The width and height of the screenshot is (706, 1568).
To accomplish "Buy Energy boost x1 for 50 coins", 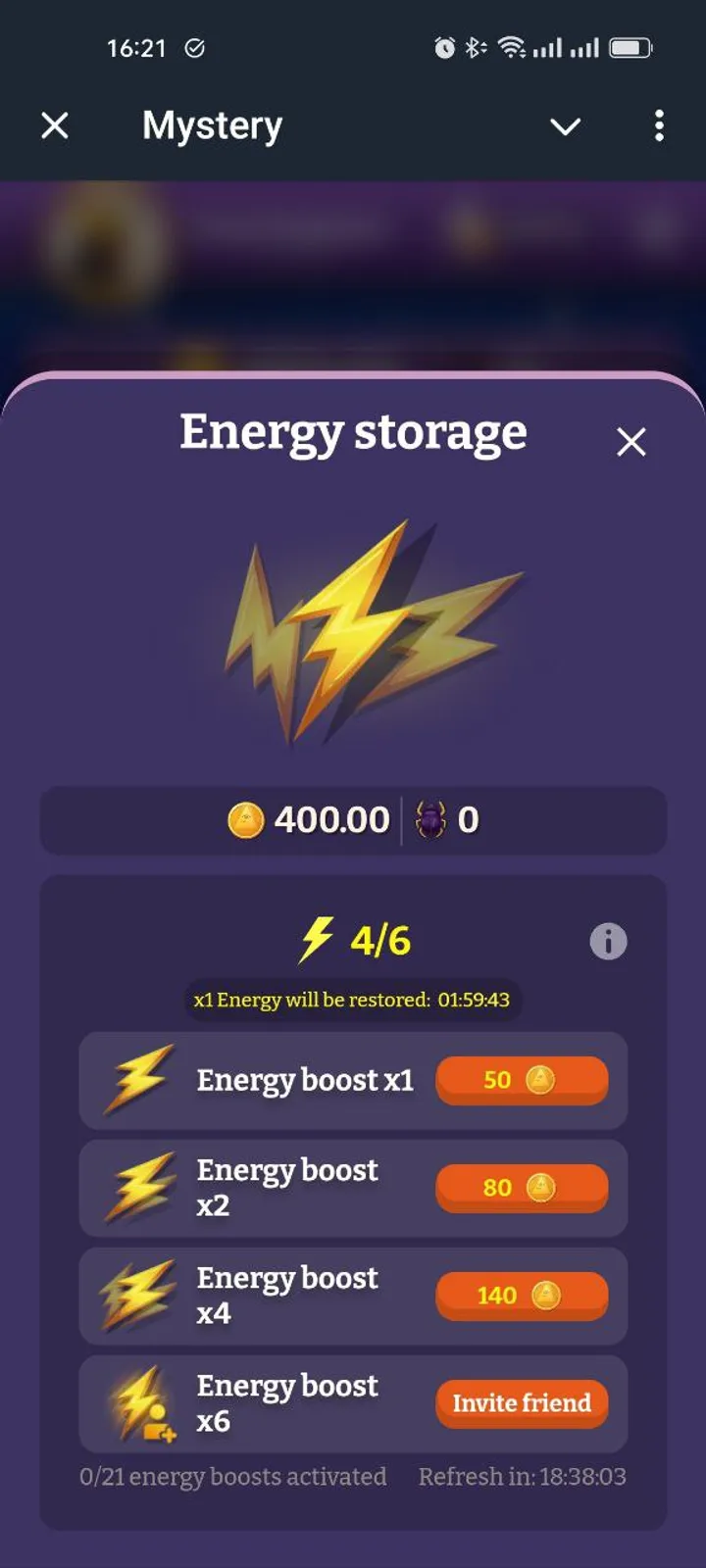I will [x=522, y=1080].
